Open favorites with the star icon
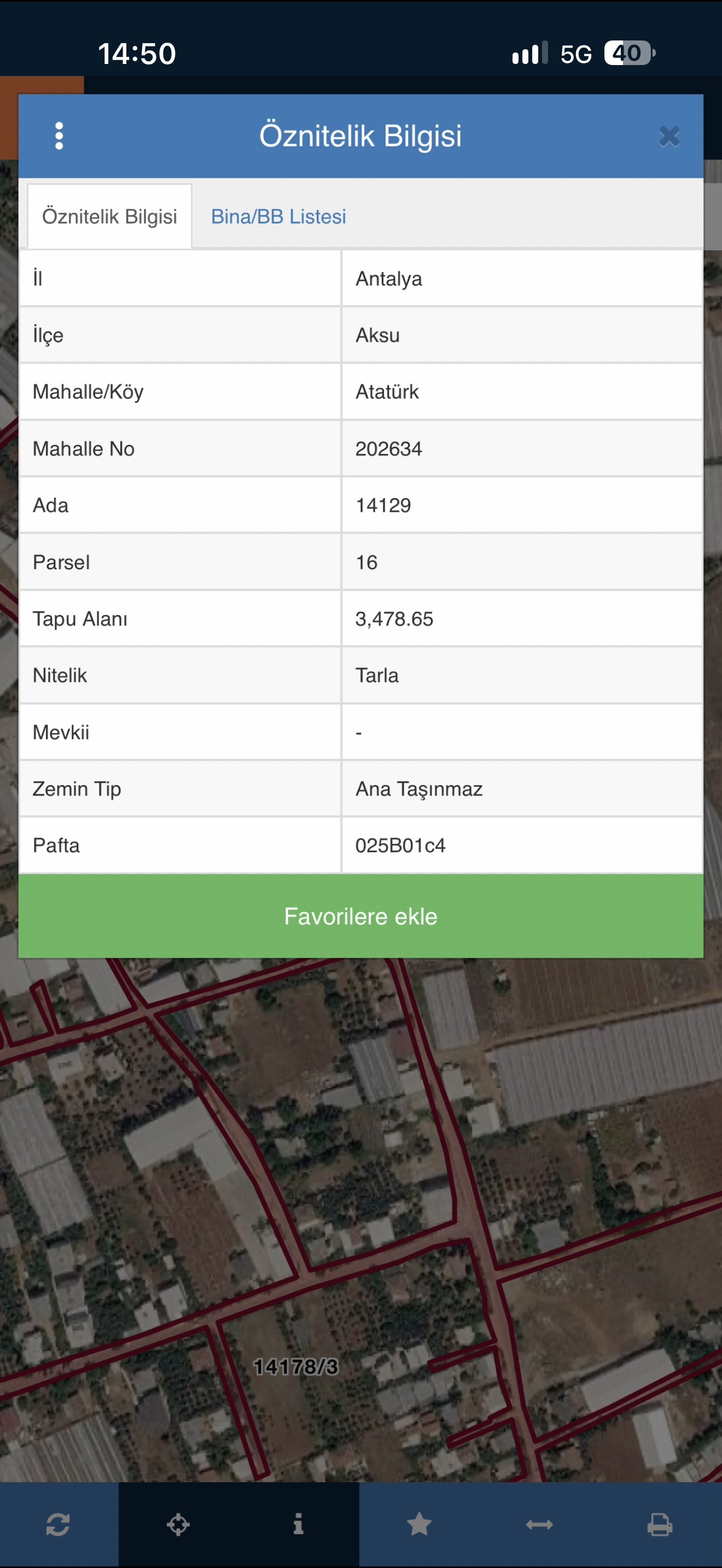722x1568 pixels. pyautogui.click(x=419, y=1524)
